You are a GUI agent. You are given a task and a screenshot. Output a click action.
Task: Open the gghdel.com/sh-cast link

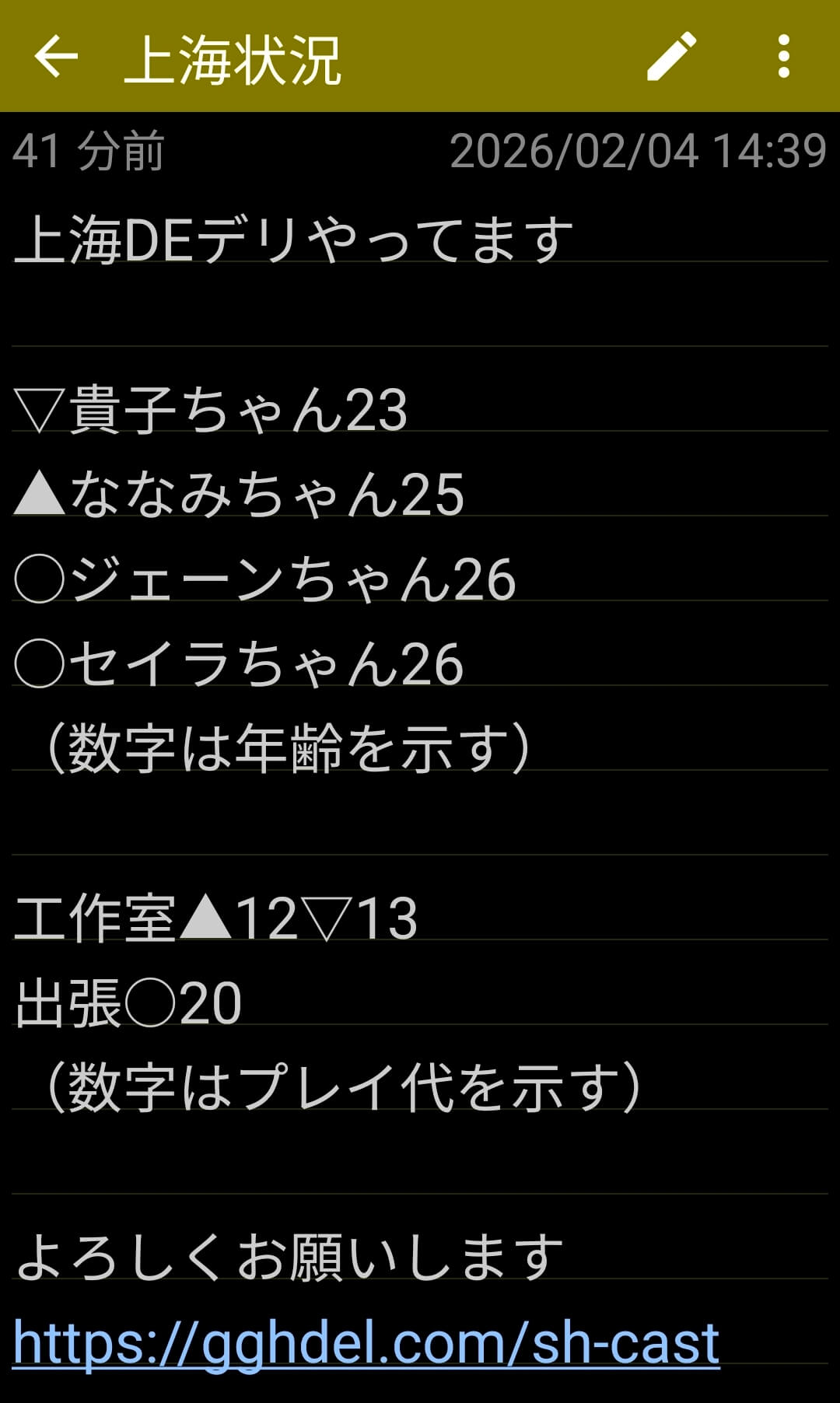(366, 1344)
